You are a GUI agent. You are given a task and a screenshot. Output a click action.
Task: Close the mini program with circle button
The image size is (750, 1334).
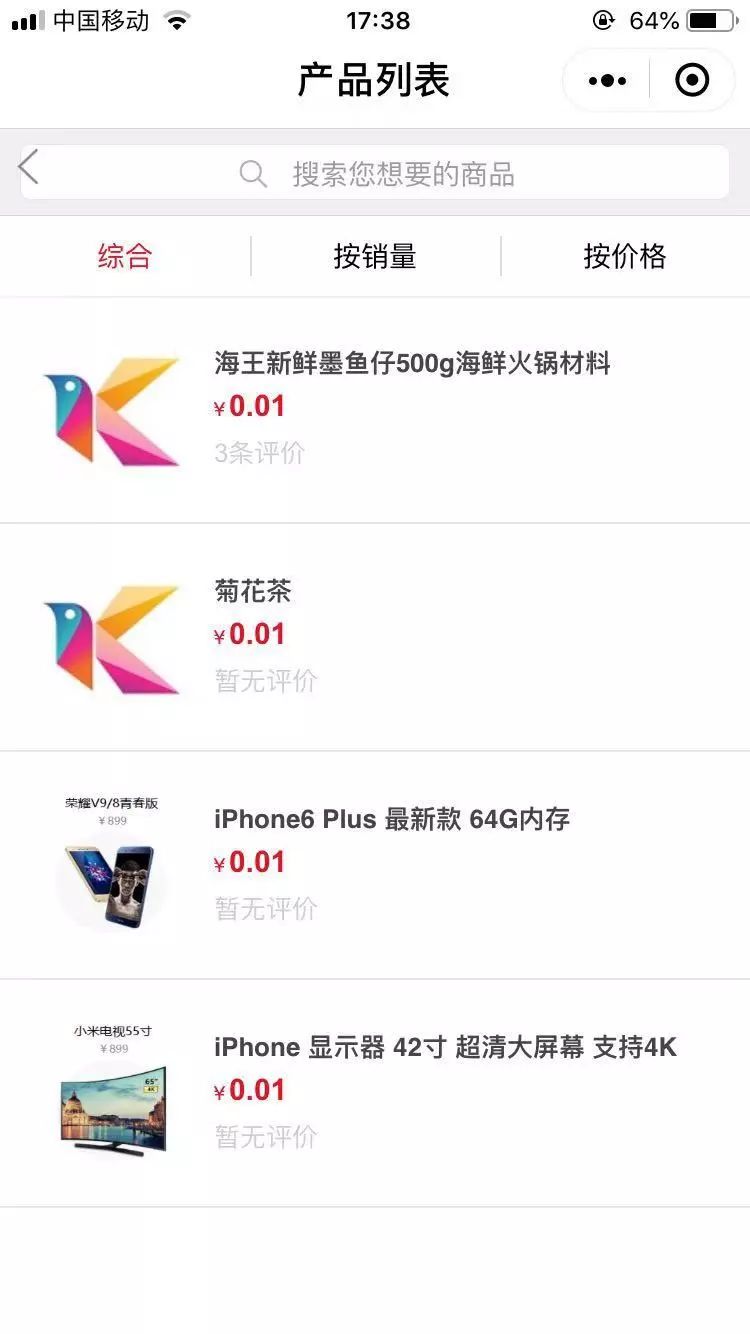pos(692,81)
